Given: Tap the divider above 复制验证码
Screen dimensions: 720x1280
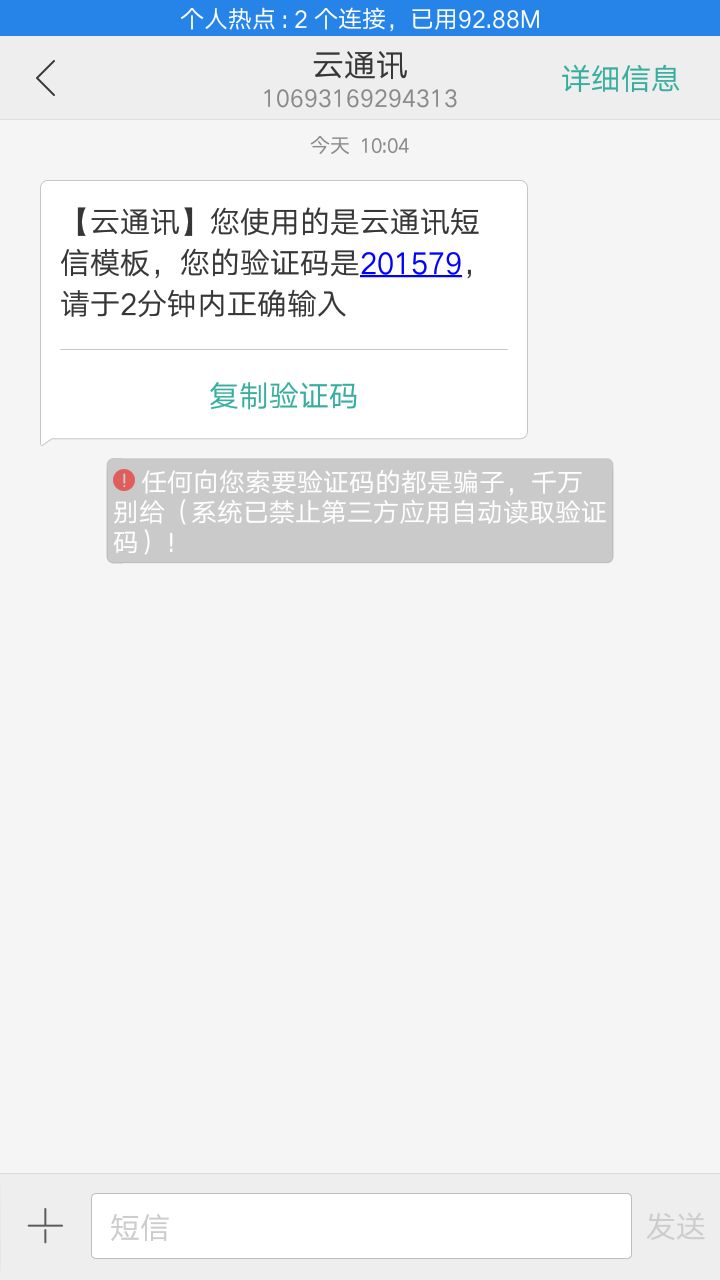Looking at the screenshot, I should (283, 348).
